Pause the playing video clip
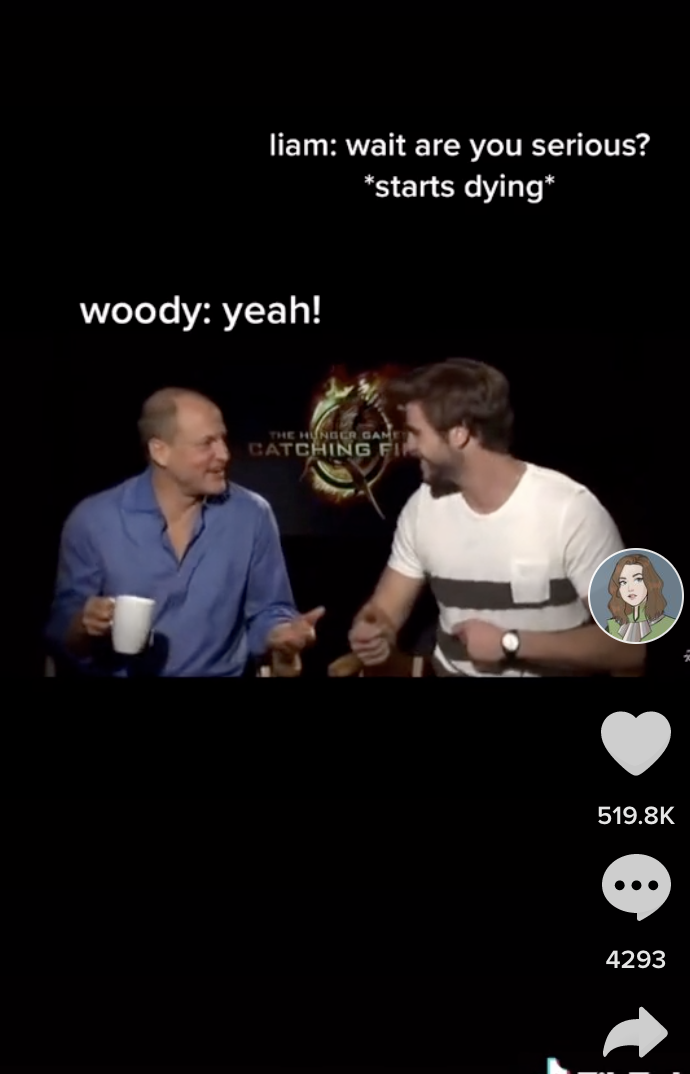 click(x=330, y=520)
